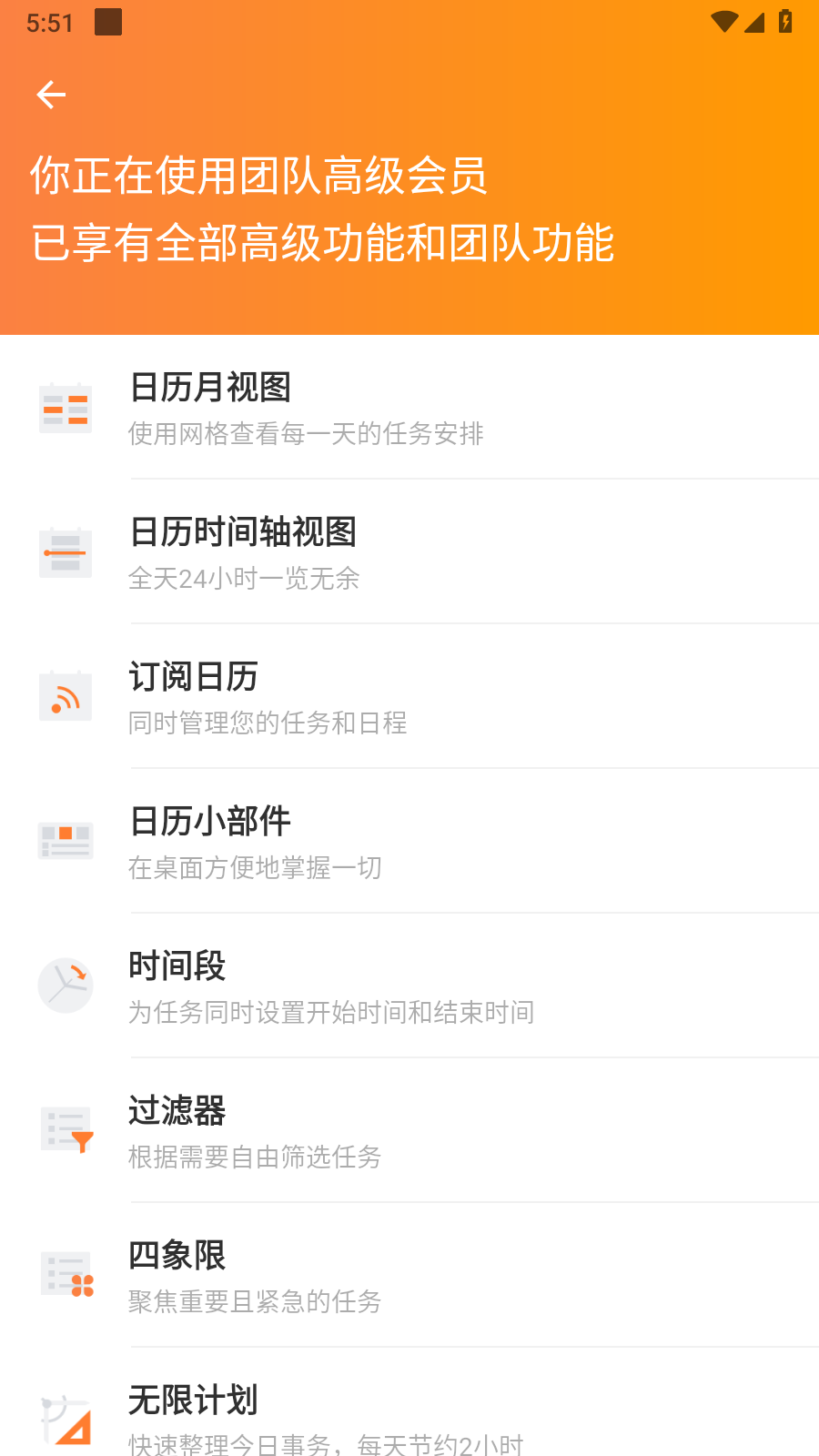Click the 使用网格查看每一天的任务安排 description text
Viewport: 819px width, 1456px height.
tap(306, 435)
